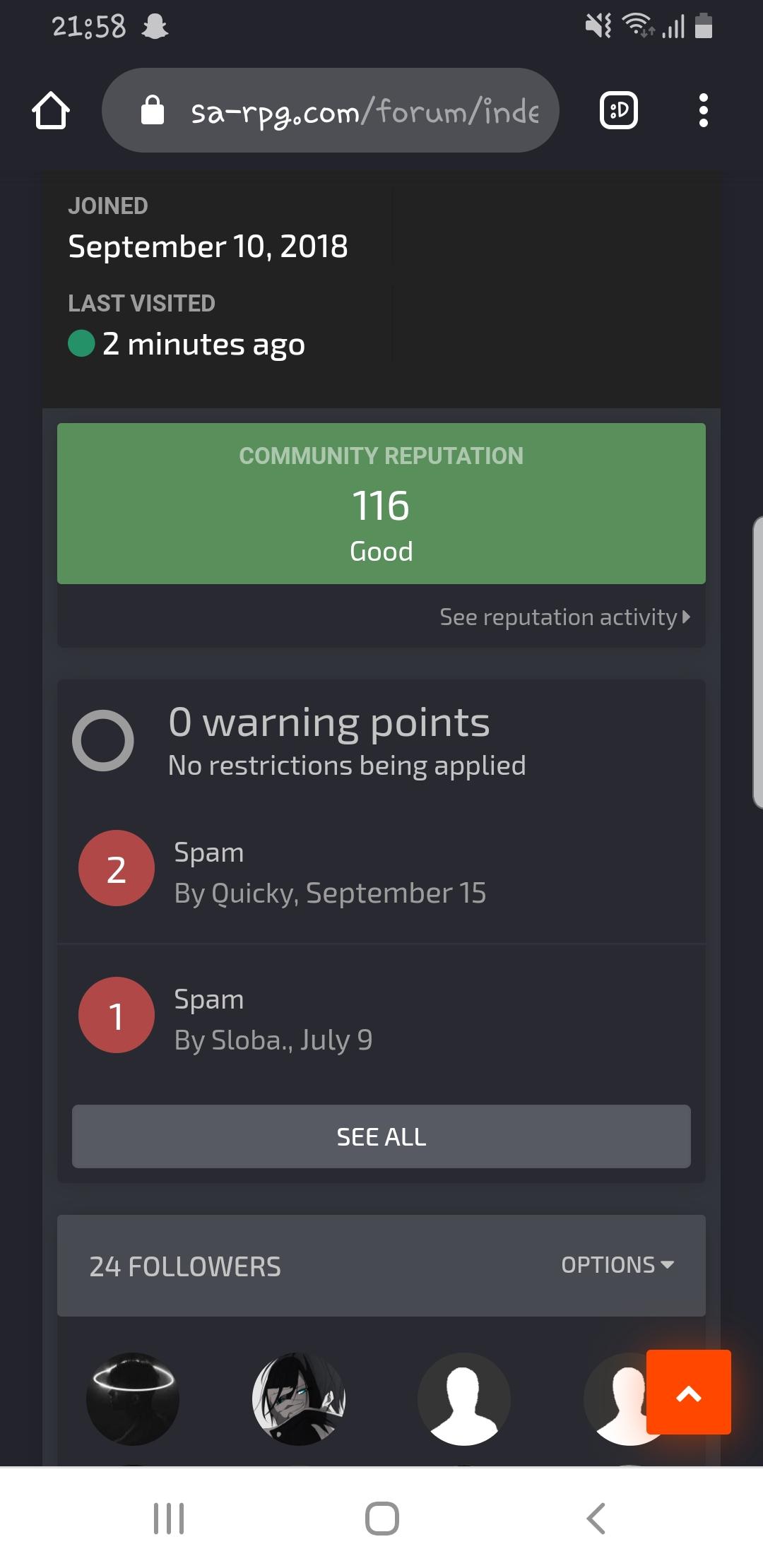Image resolution: width=763 pixels, height=1568 pixels.
Task: Go back using system navigation
Action: pyautogui.click(x=596, y=1518)
